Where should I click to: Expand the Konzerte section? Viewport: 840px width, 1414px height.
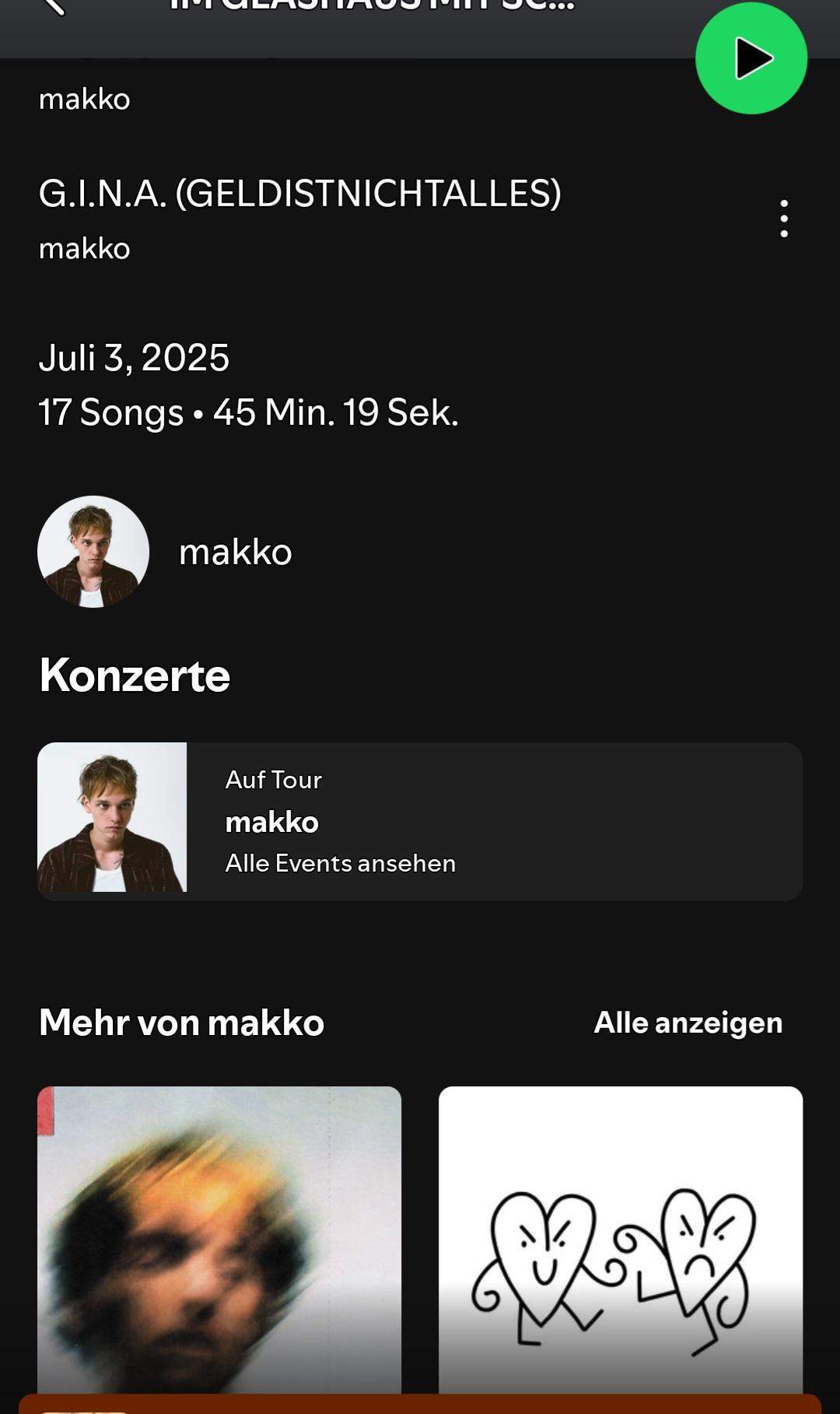pos(134,674)
